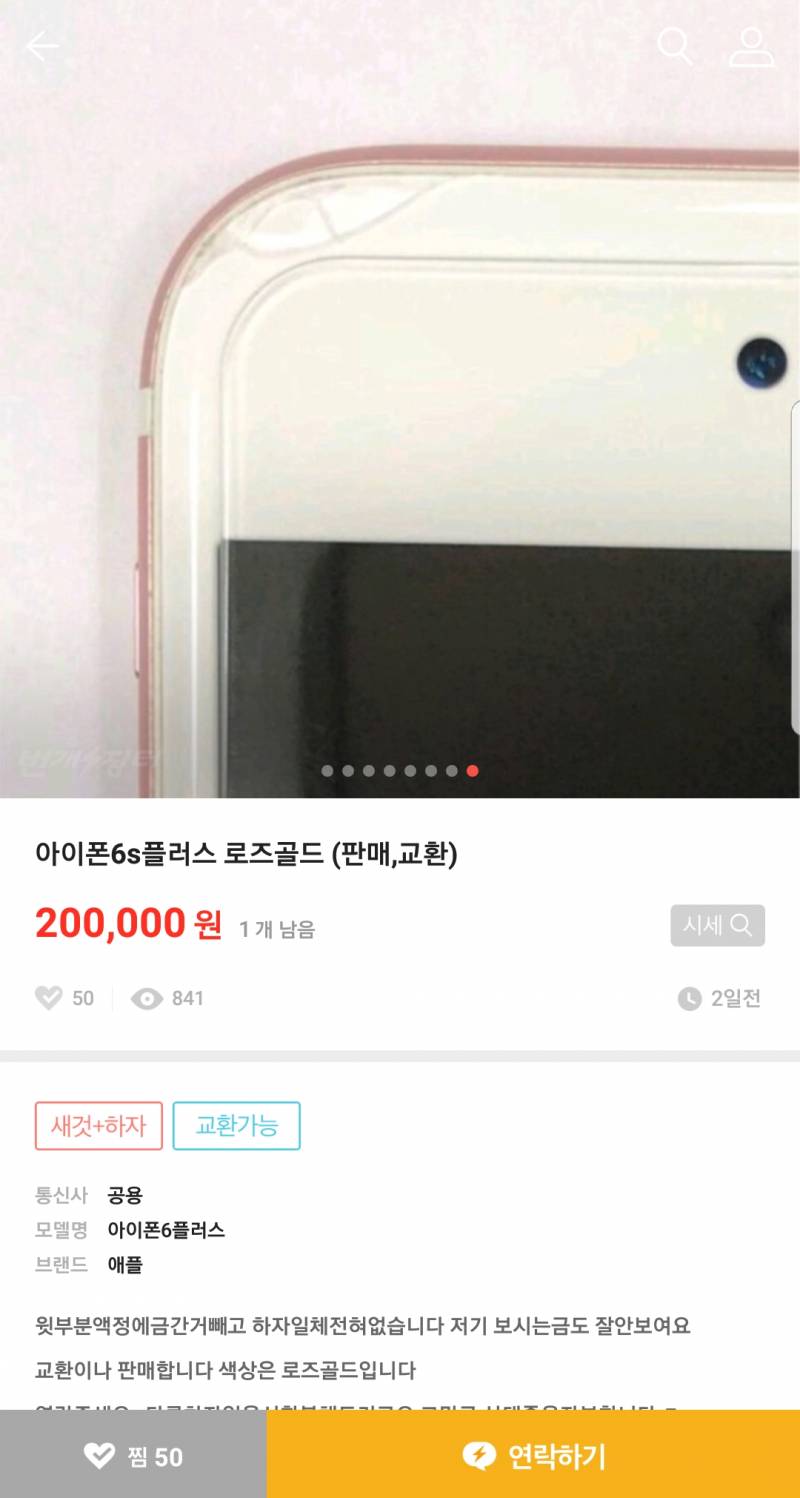
Task: Open the 시세 market price lookup
Action: pos(717,925)
